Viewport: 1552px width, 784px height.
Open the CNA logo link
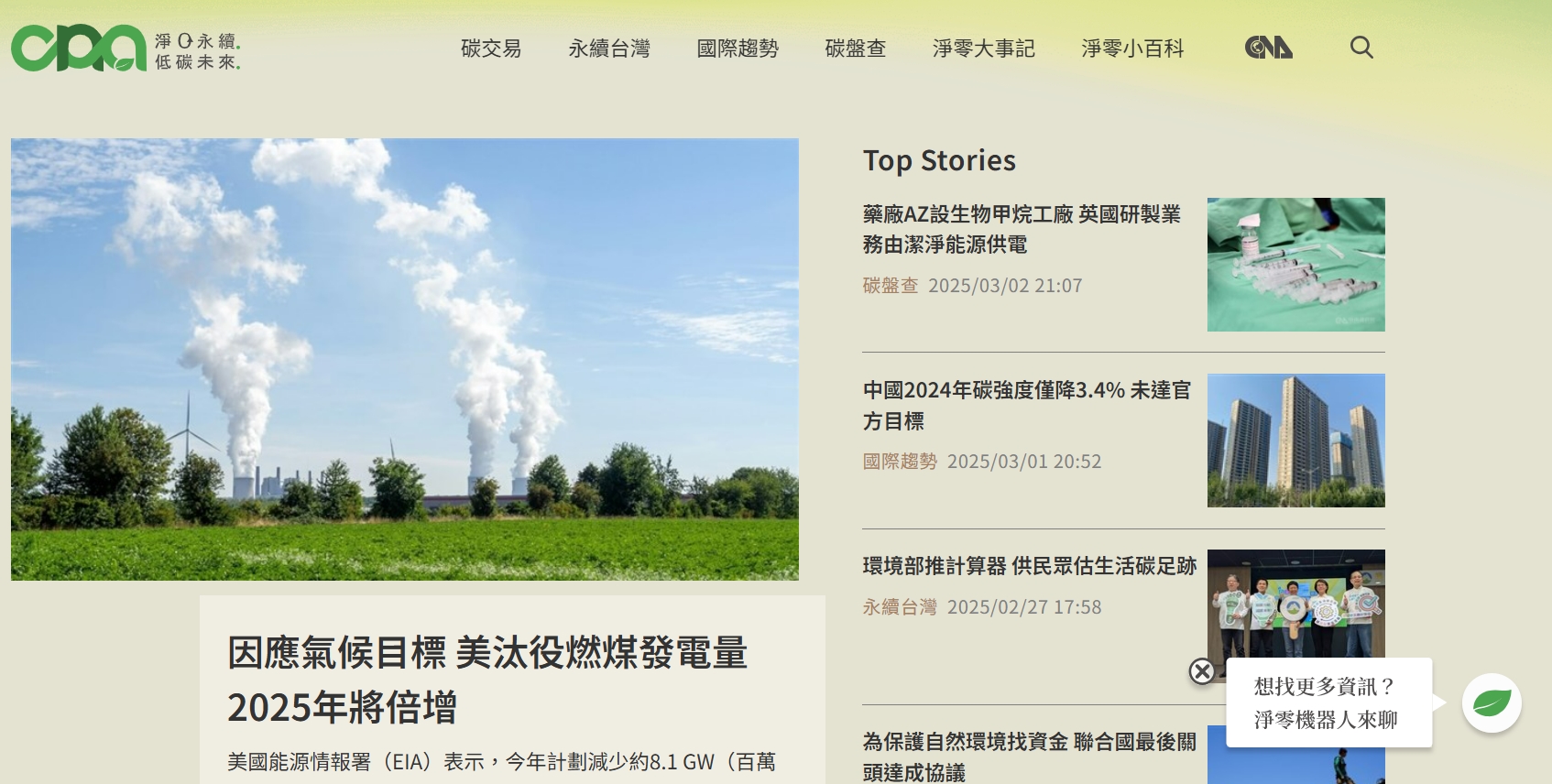[x=1268, y=48]
